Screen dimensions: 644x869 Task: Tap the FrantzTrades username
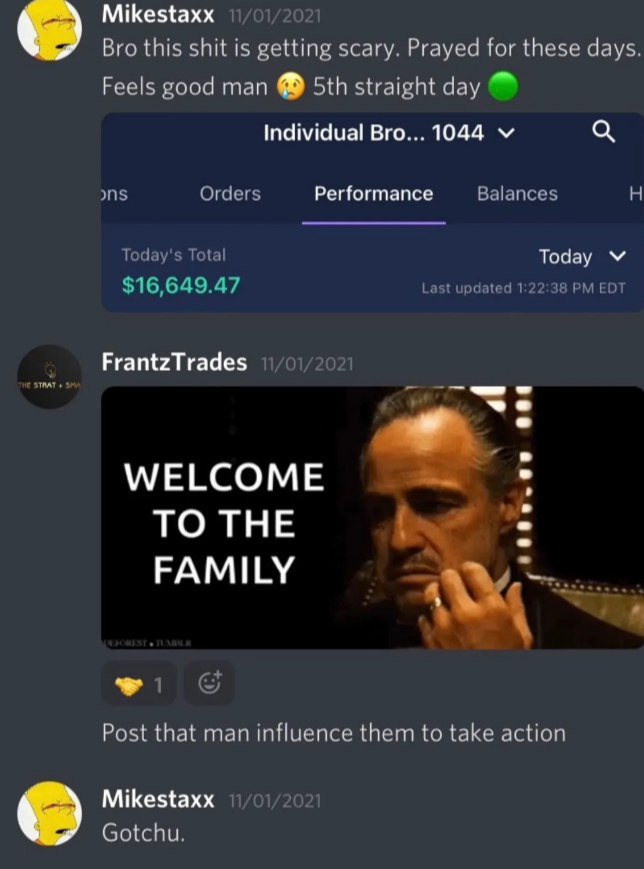coord(174,363)
